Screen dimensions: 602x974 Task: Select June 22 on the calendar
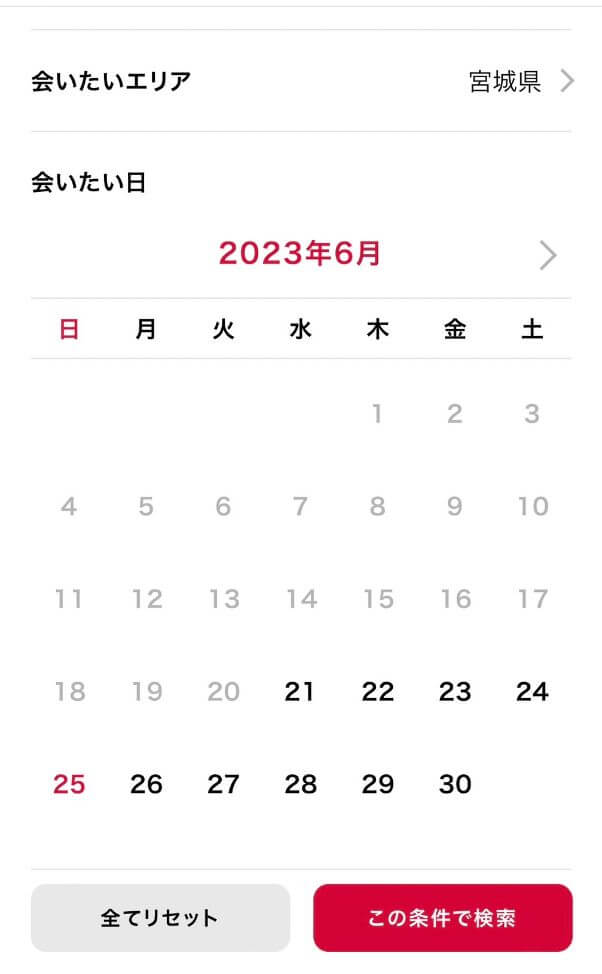coord(377,691)
